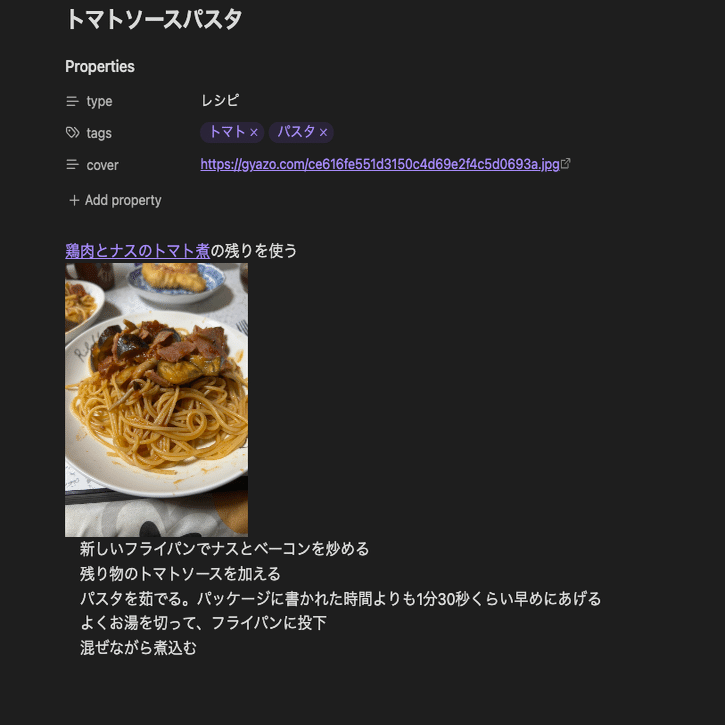Open the 鶏肉とナスのトマト煮 linked note
Image resolution: width=725 pixels, height=725 pixels.
(137, 251)
